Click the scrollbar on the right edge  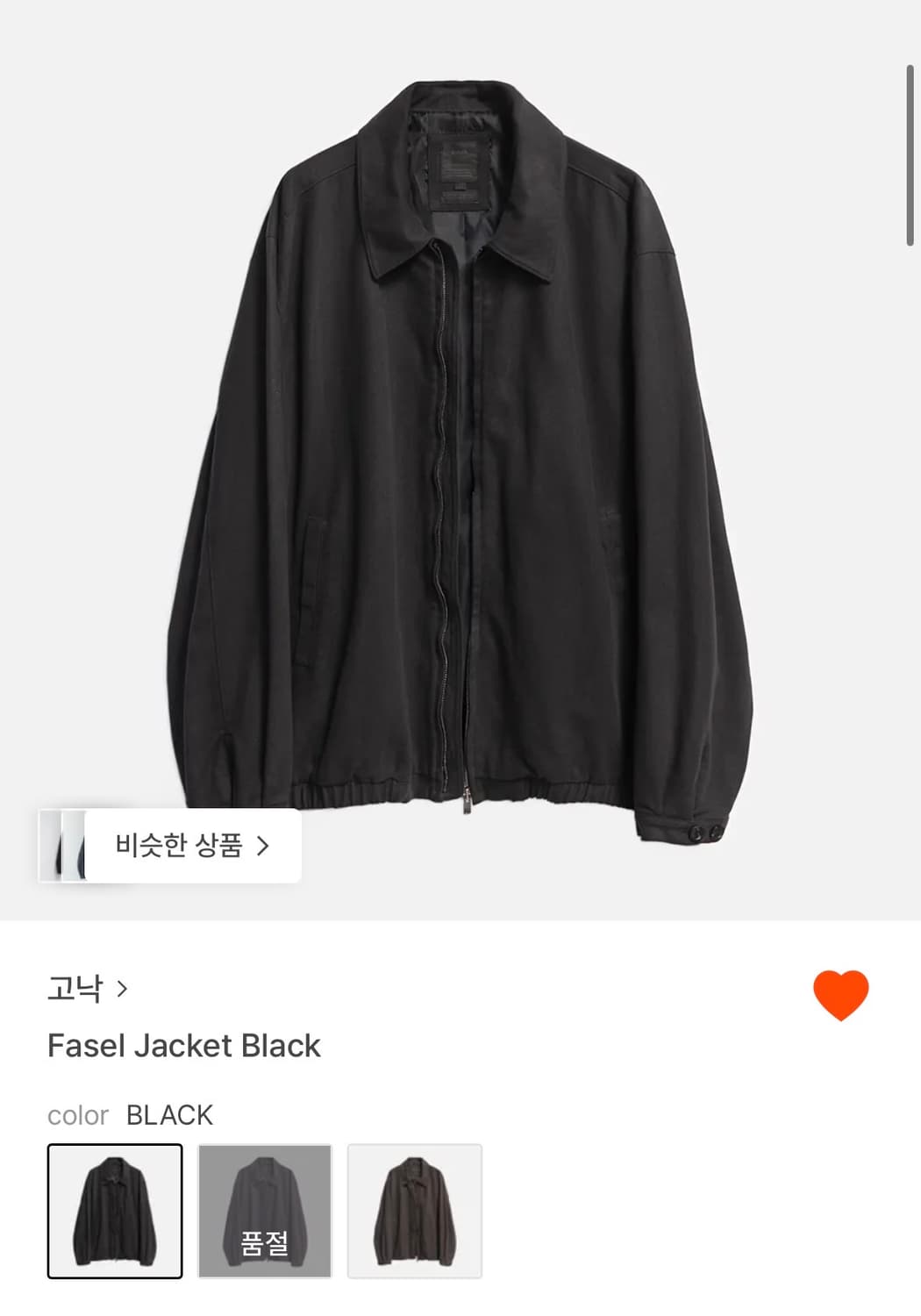pyautogui.click(x=911, y=149)
